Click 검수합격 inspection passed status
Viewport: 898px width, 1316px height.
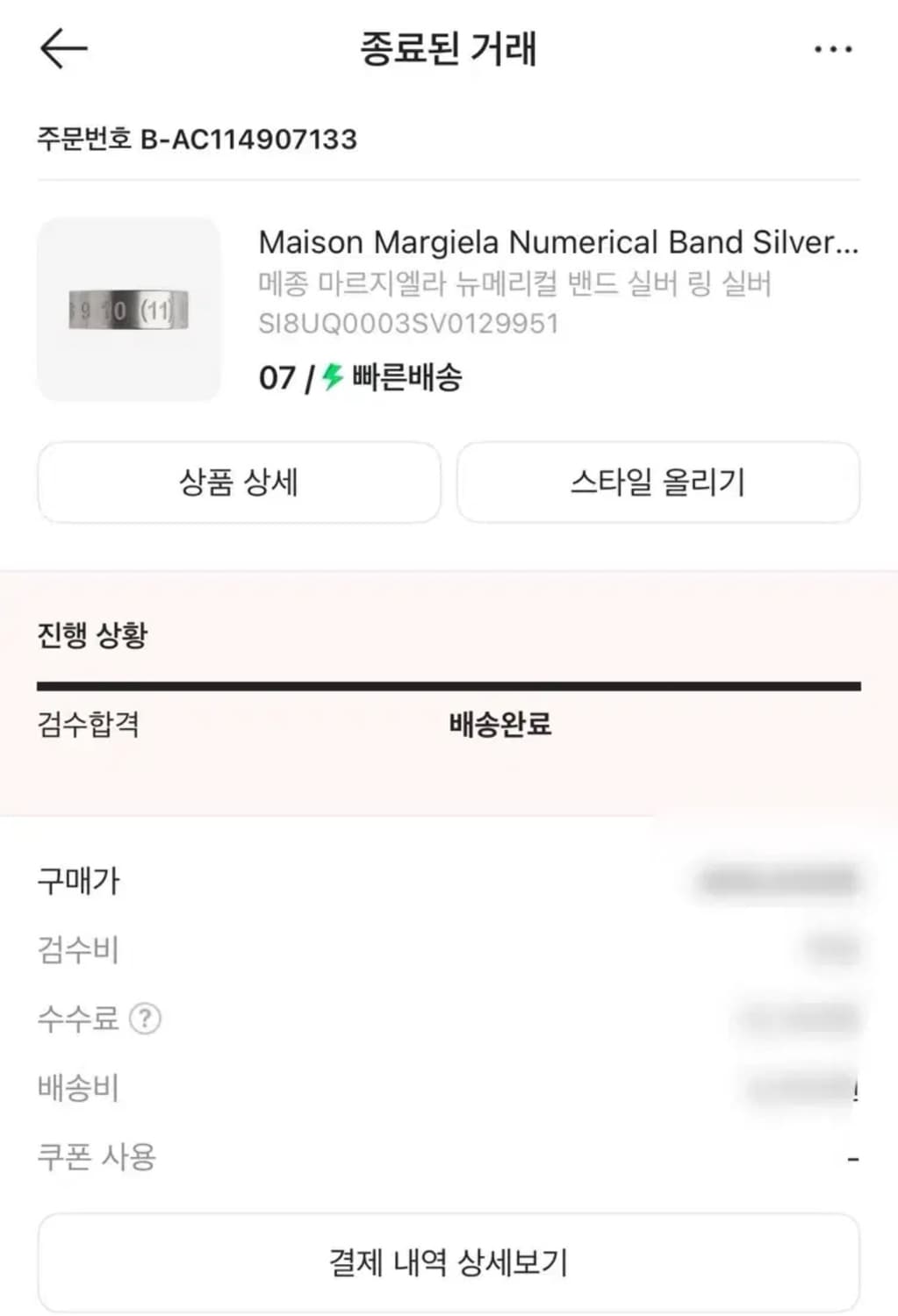[x=88, y=725]
